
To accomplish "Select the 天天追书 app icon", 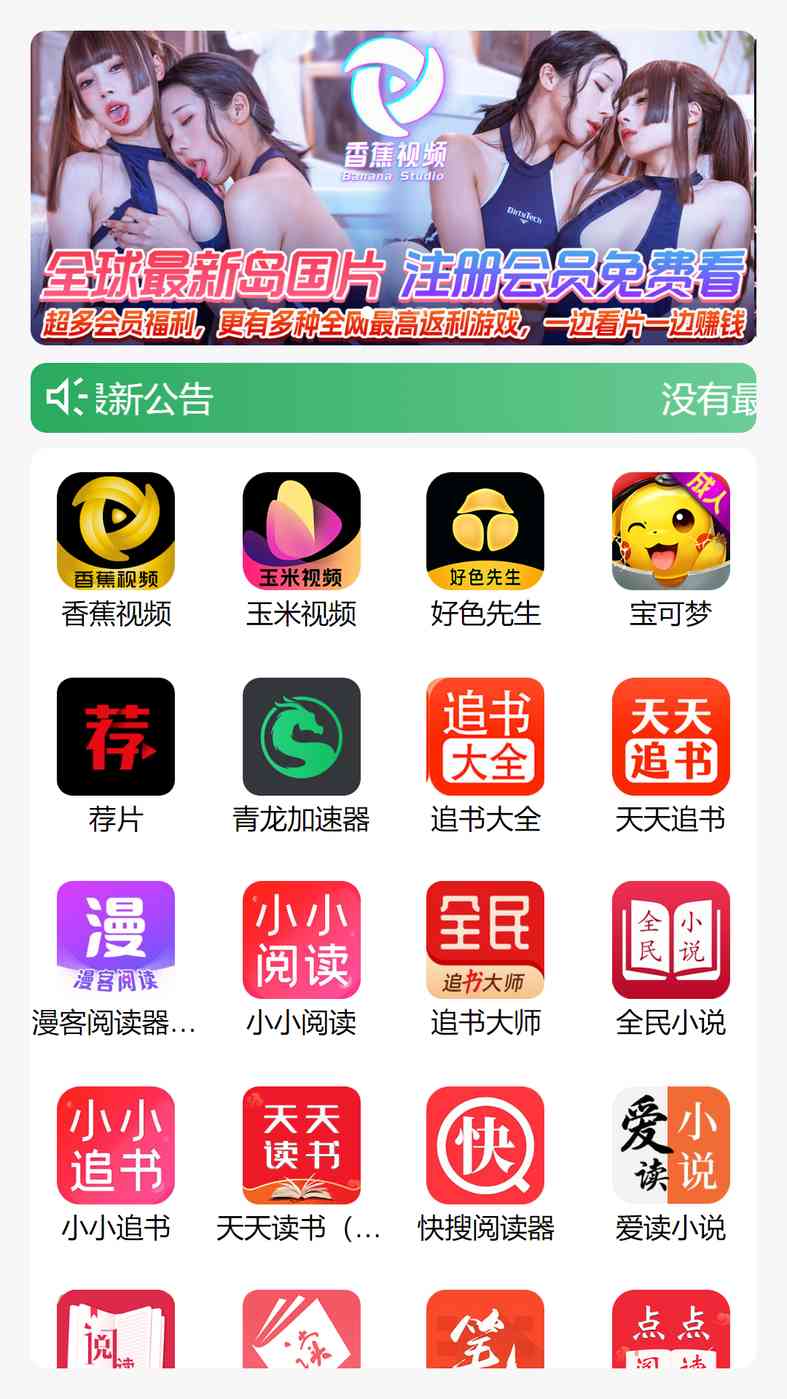I will pyautogui.click(x=671, y=737).
